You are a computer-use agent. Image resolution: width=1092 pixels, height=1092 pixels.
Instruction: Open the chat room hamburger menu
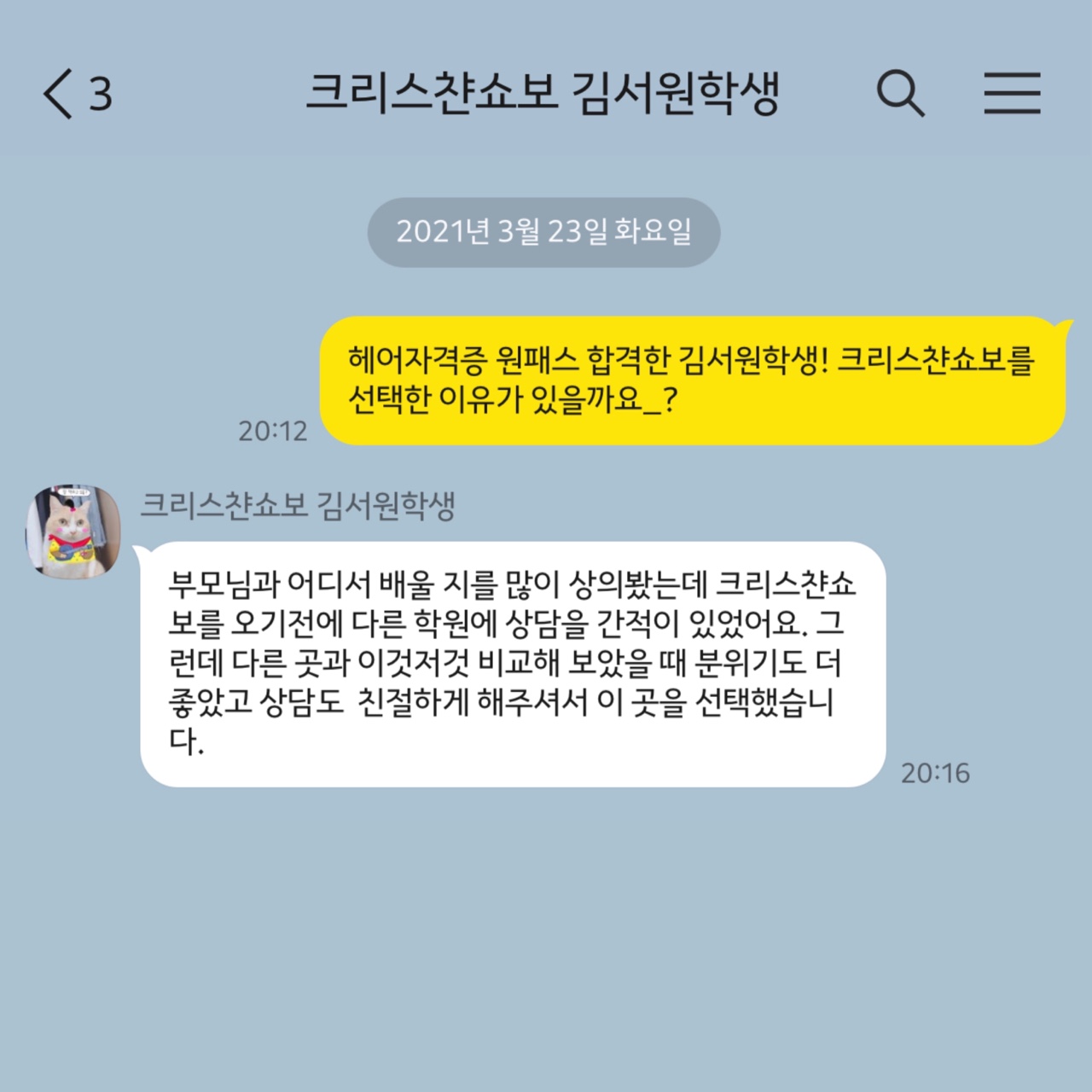click(x=1012, y=93)
